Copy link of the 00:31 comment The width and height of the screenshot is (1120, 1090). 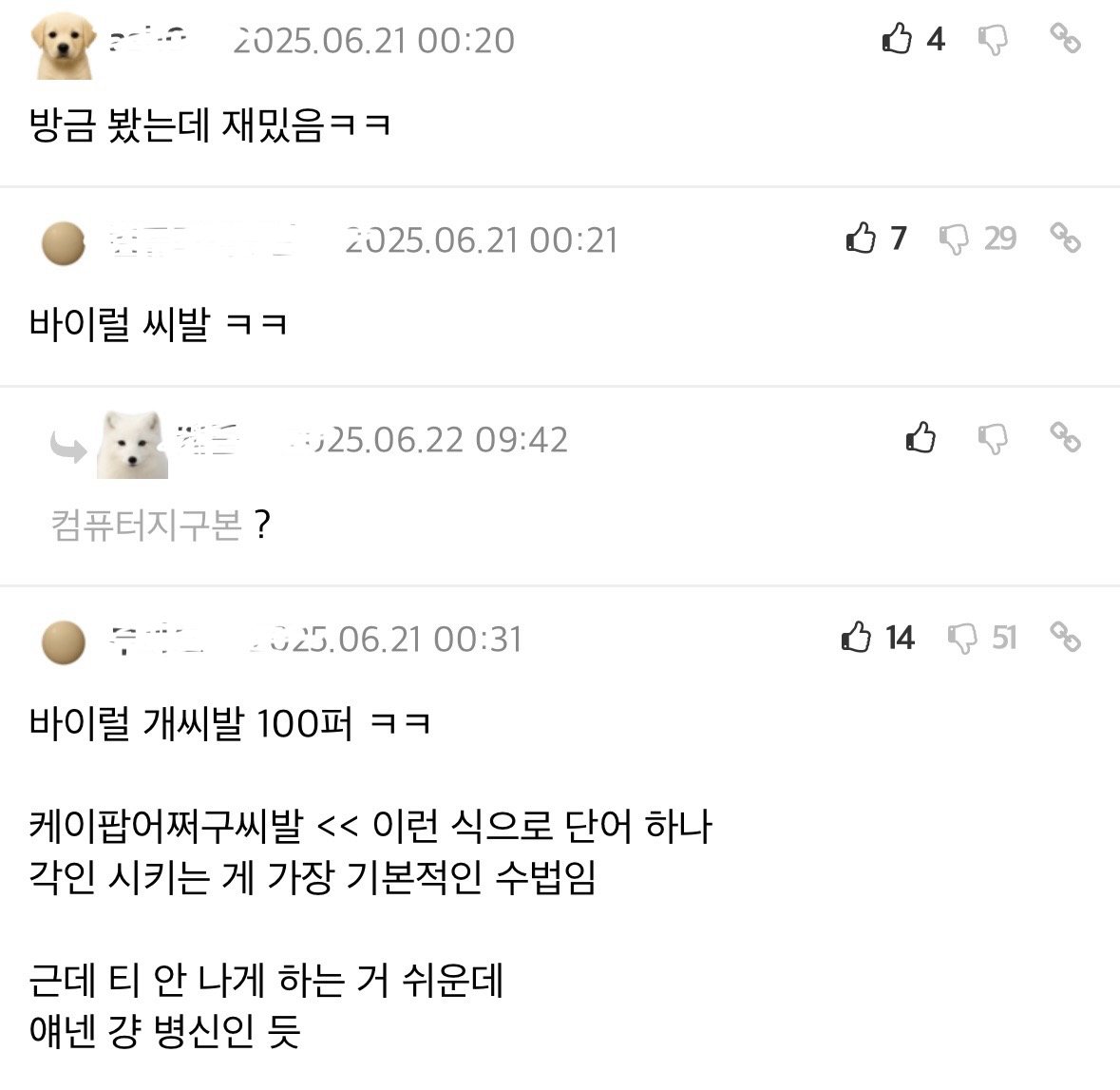click(1065, 637)
